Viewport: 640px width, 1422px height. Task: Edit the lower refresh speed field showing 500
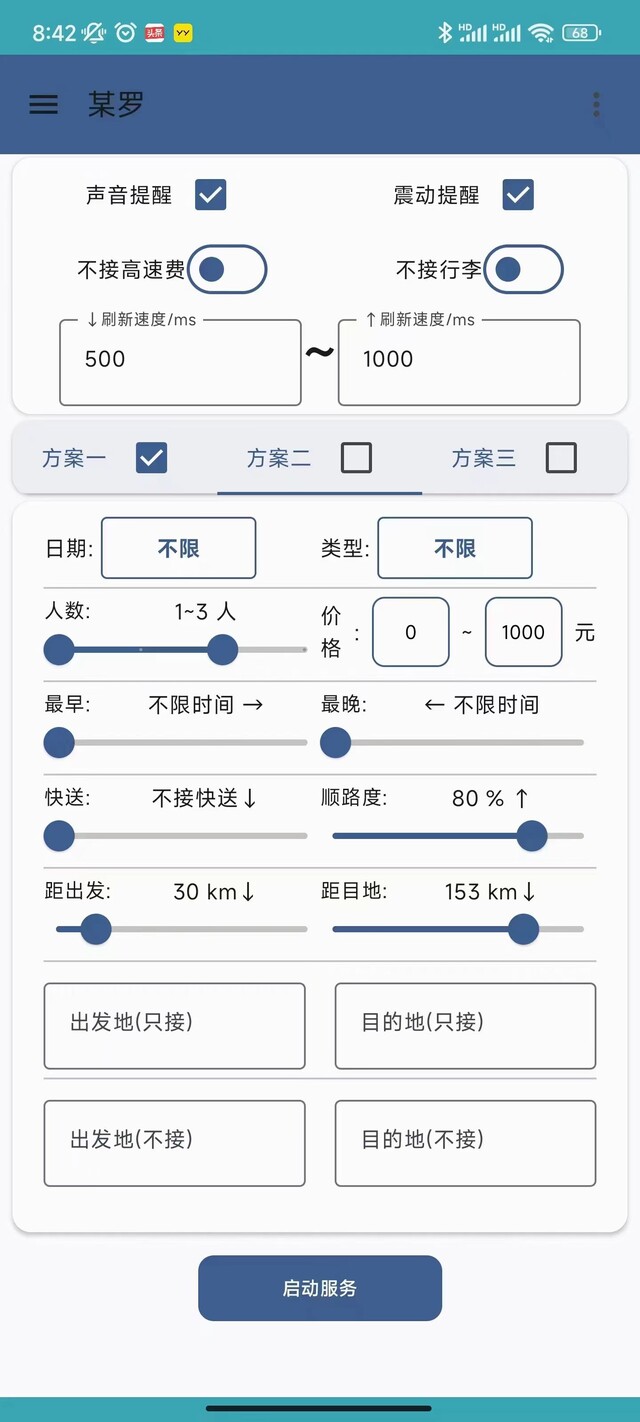180,362
